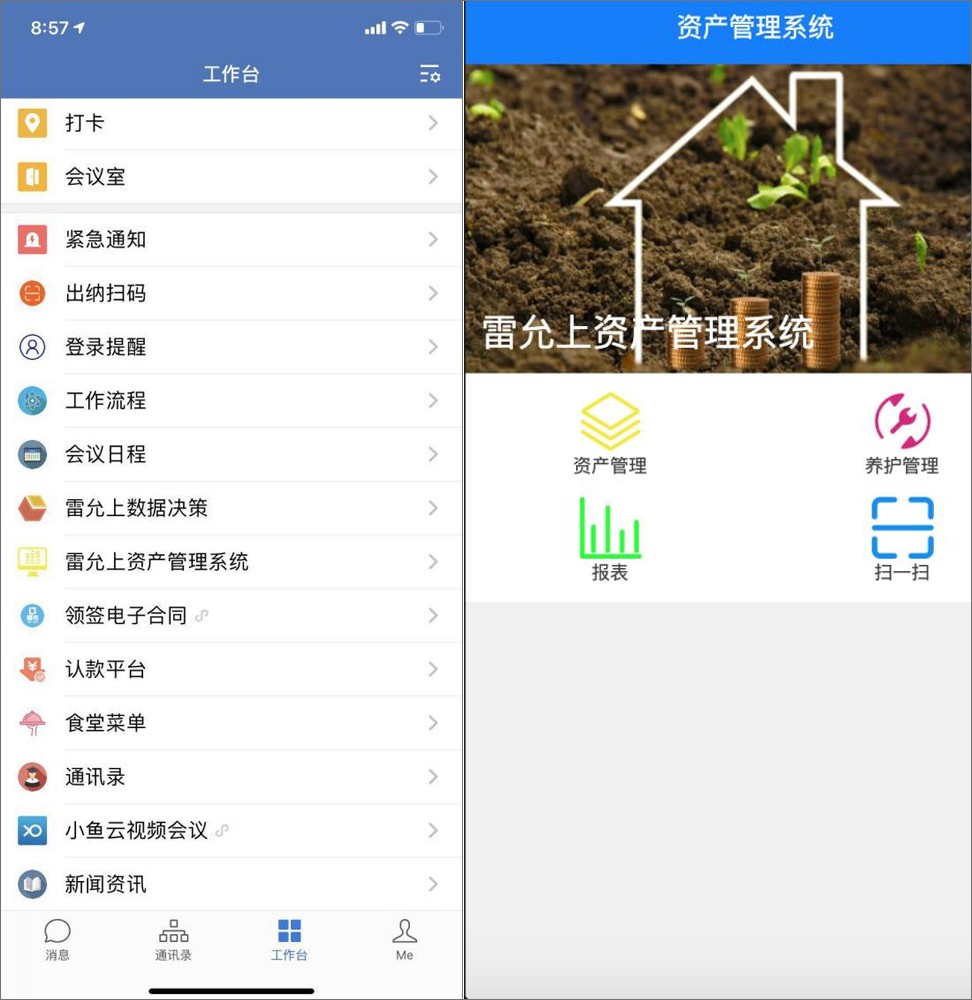Open 登录提醒
This screenshot has width=972, height=1000.
(230, 347)
